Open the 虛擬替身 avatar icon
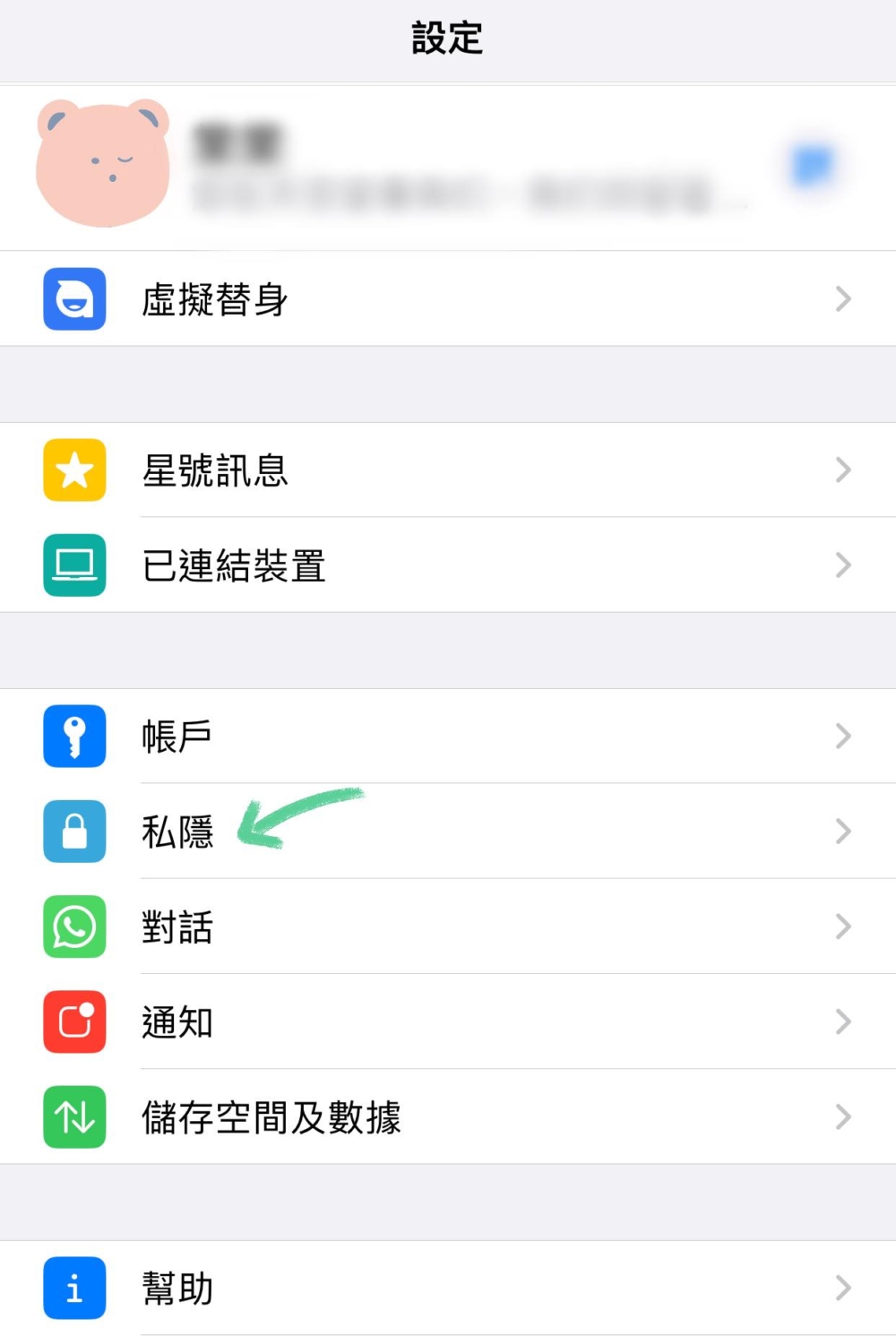The image size is (896, 1336). click(x=74, y=298)
